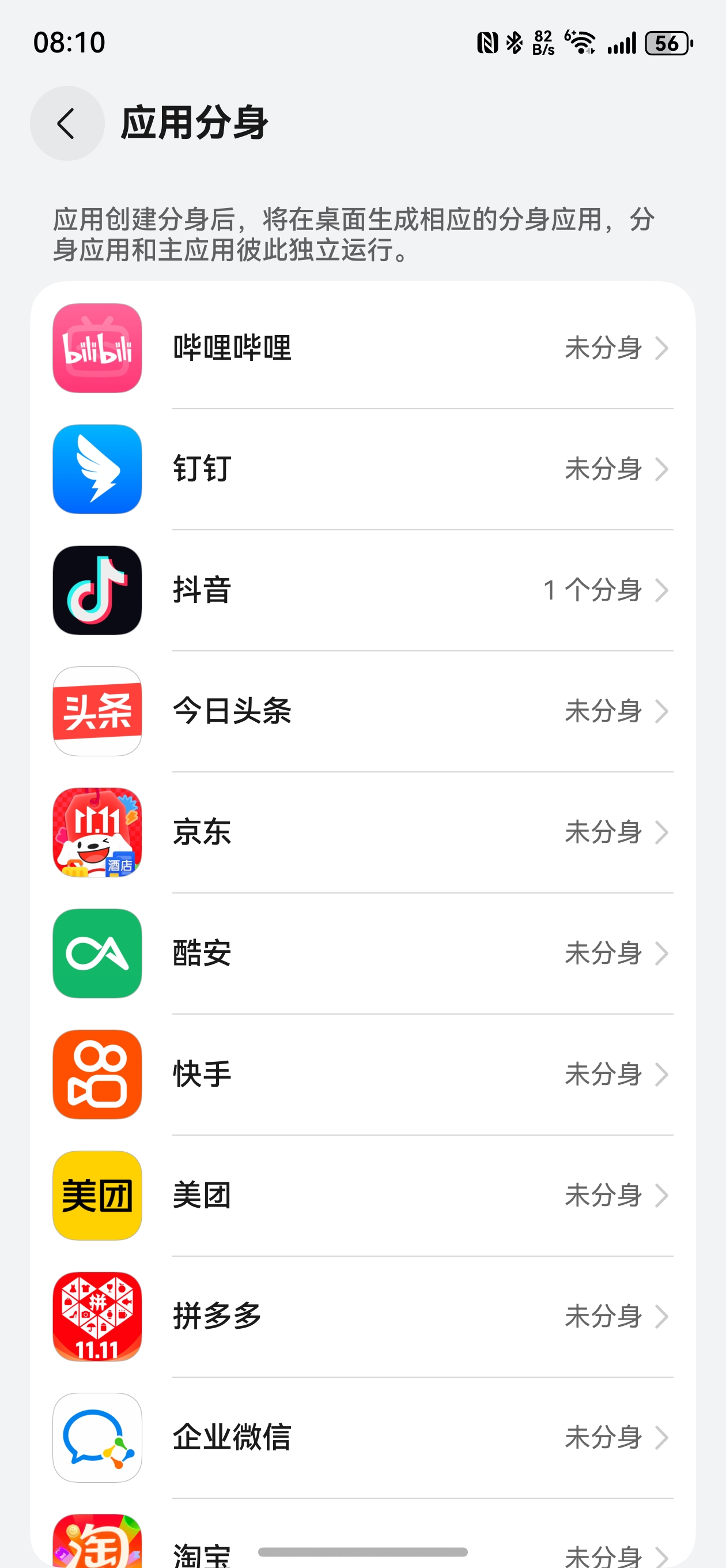Screen dimensions: 726x1568
Task: Tap the 拼多多 app icon
Action: pos(97,1316)
